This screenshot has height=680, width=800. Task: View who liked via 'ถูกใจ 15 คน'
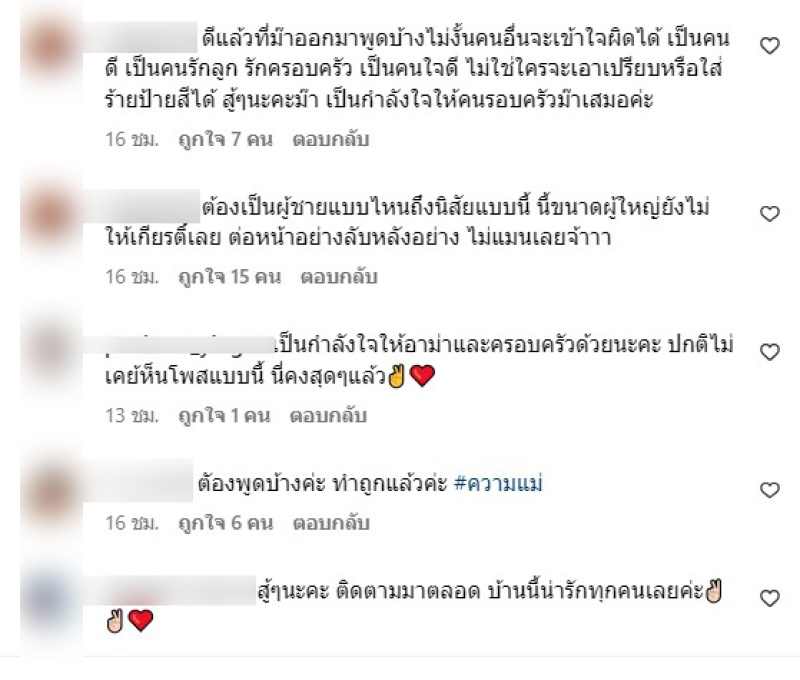coord(229,277)
